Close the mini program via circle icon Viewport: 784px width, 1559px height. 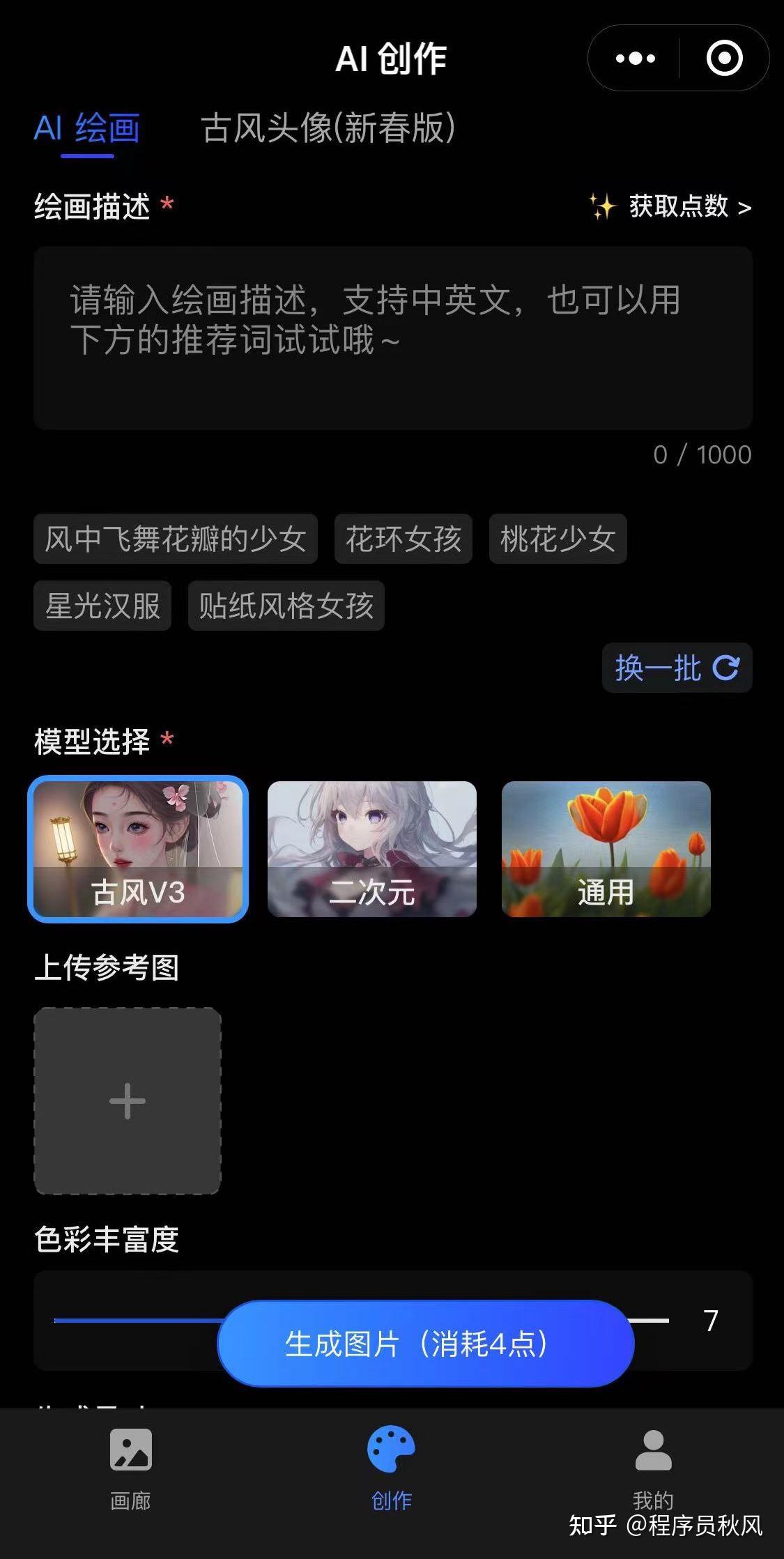[724, 58]
